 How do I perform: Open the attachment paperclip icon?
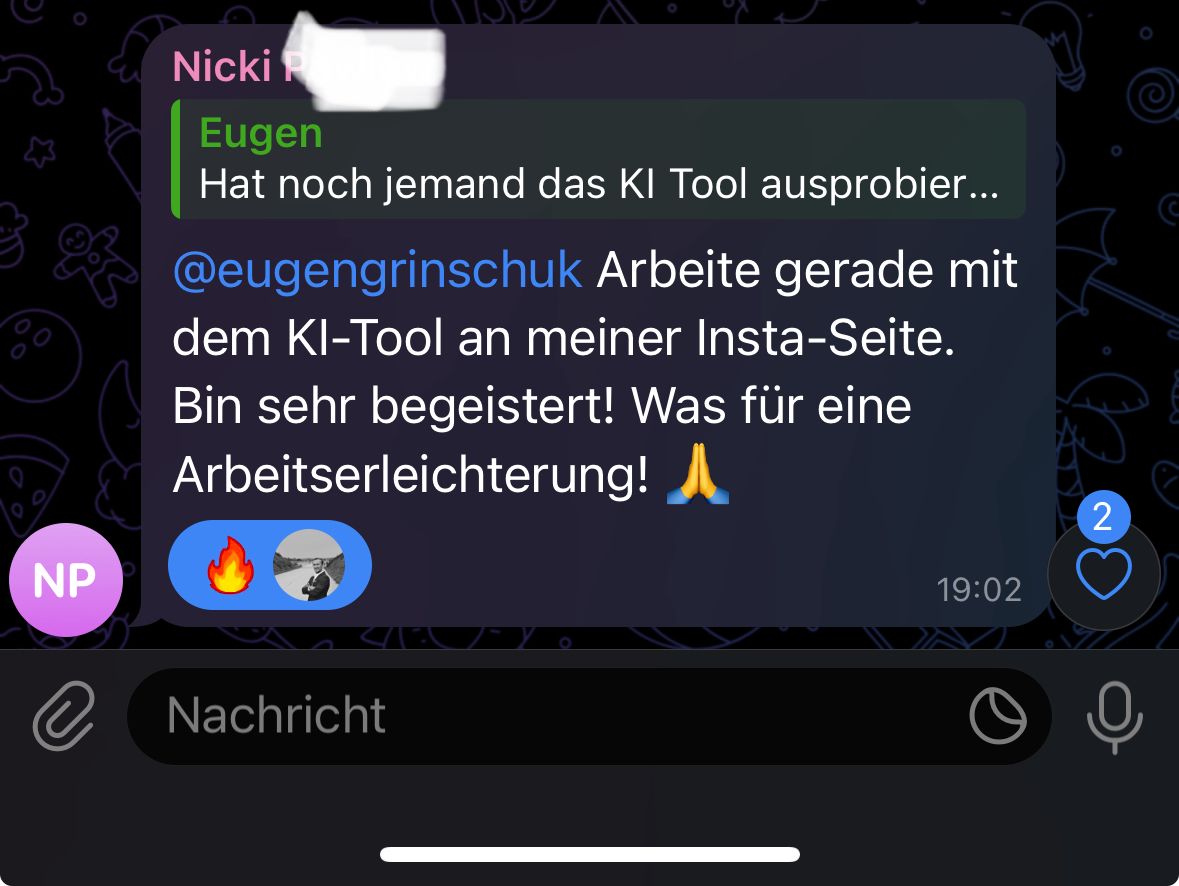point(64,716)
